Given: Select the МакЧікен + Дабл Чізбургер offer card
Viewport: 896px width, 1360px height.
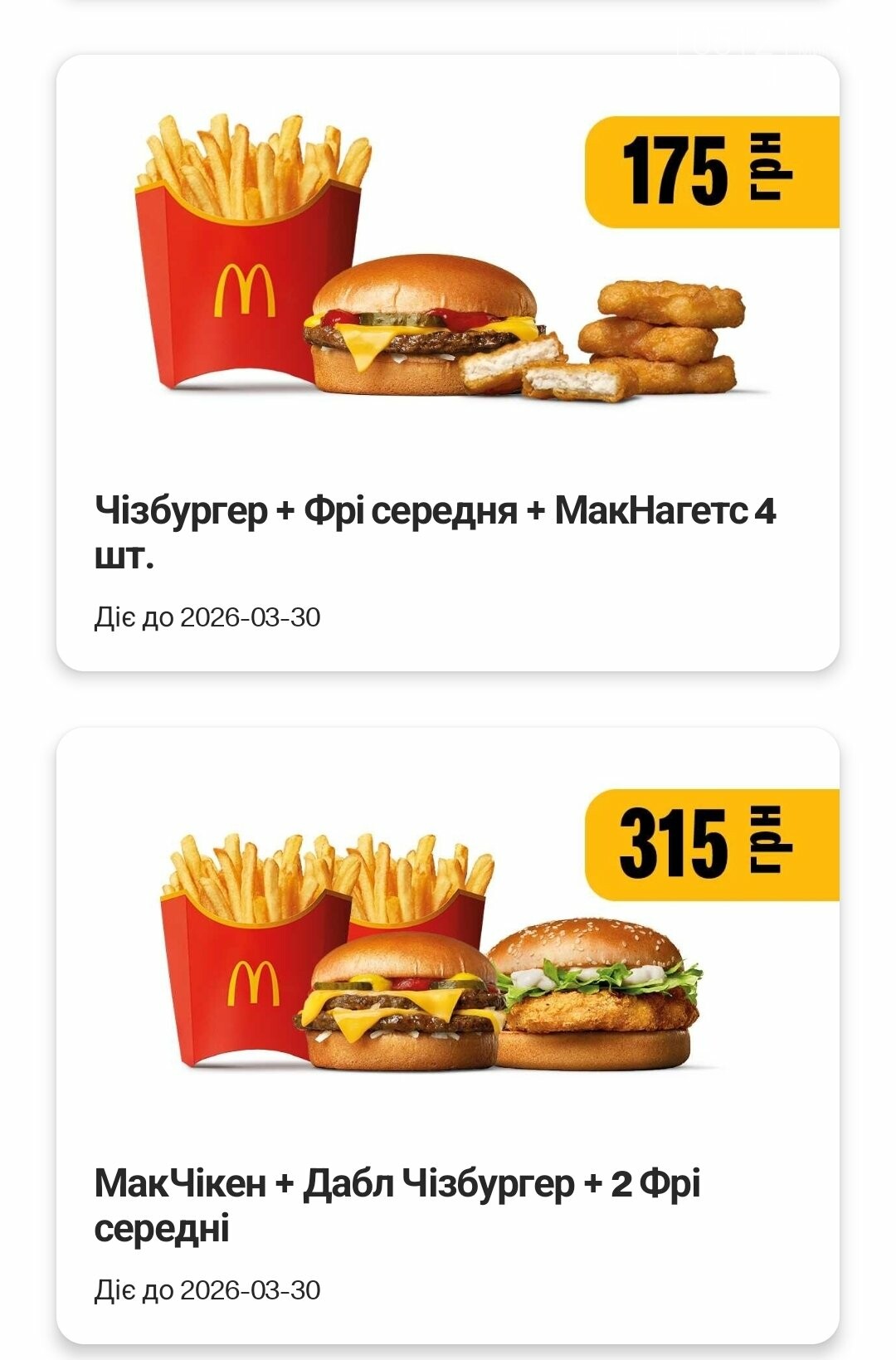Looking at the screenshot, I should click(446, 1036).
